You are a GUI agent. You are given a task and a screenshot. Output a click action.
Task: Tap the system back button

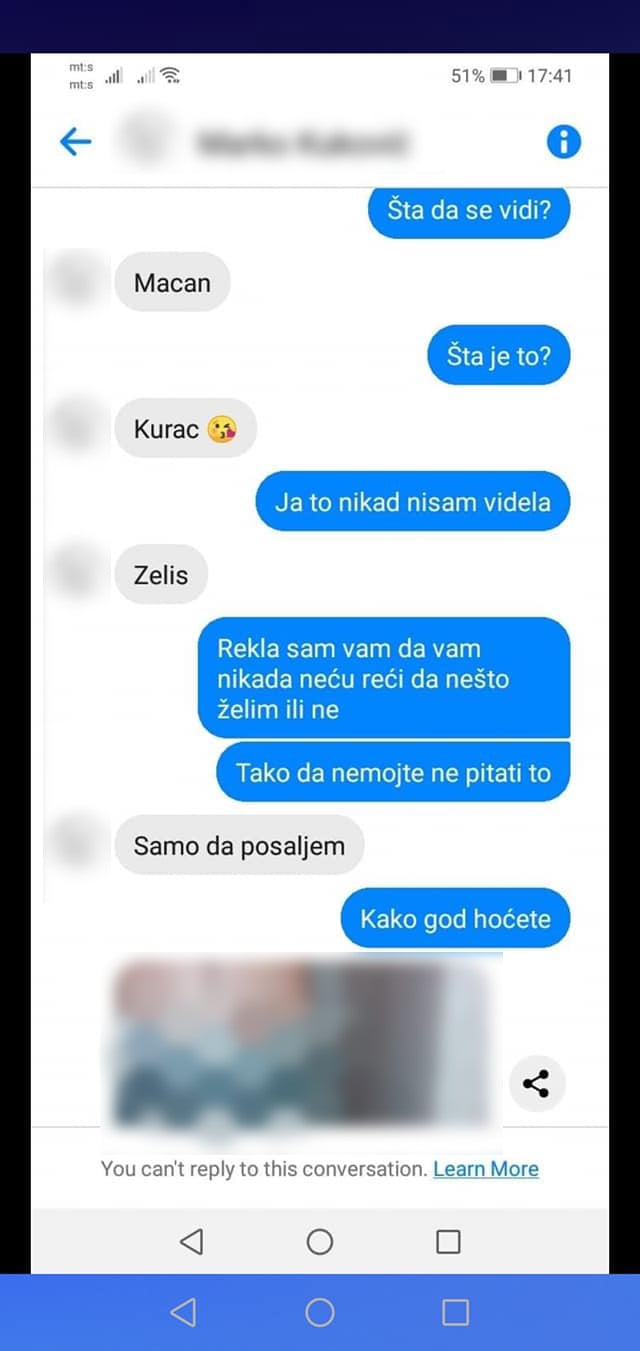point(191,1242)
